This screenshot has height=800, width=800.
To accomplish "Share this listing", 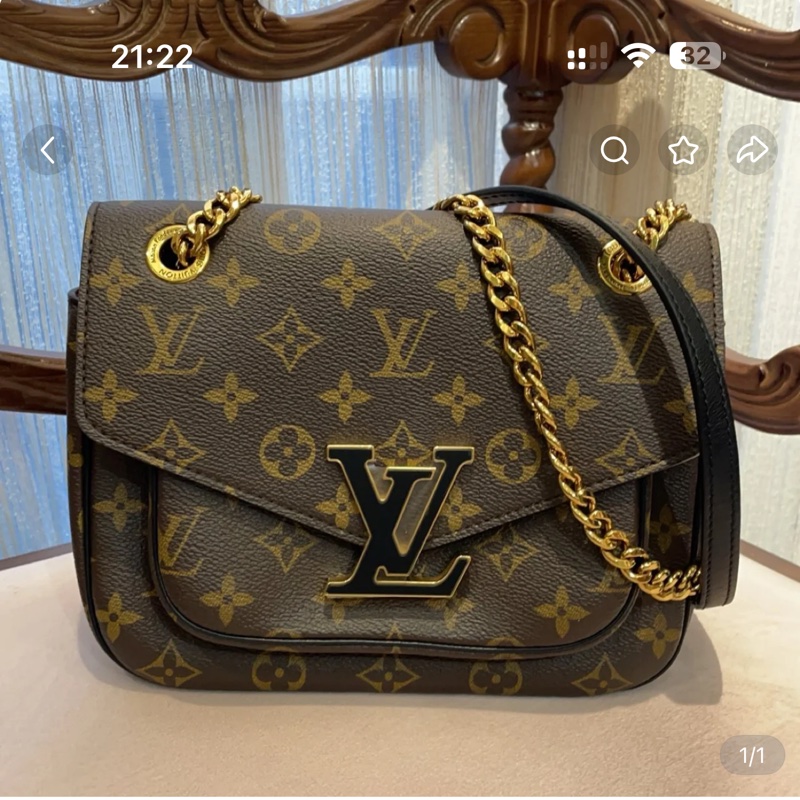I will point(752,150).
